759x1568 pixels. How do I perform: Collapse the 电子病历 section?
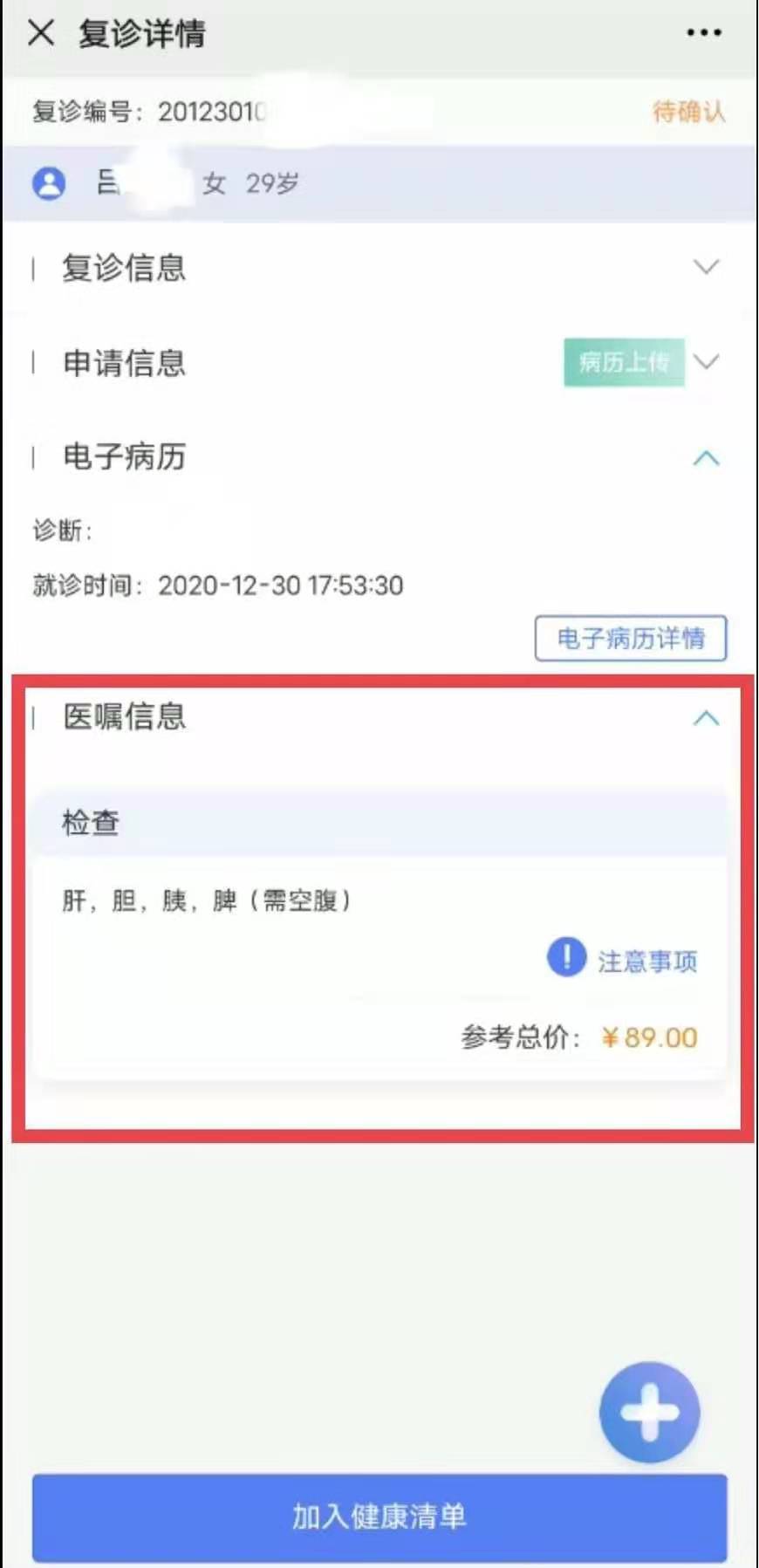click(706, 457)
